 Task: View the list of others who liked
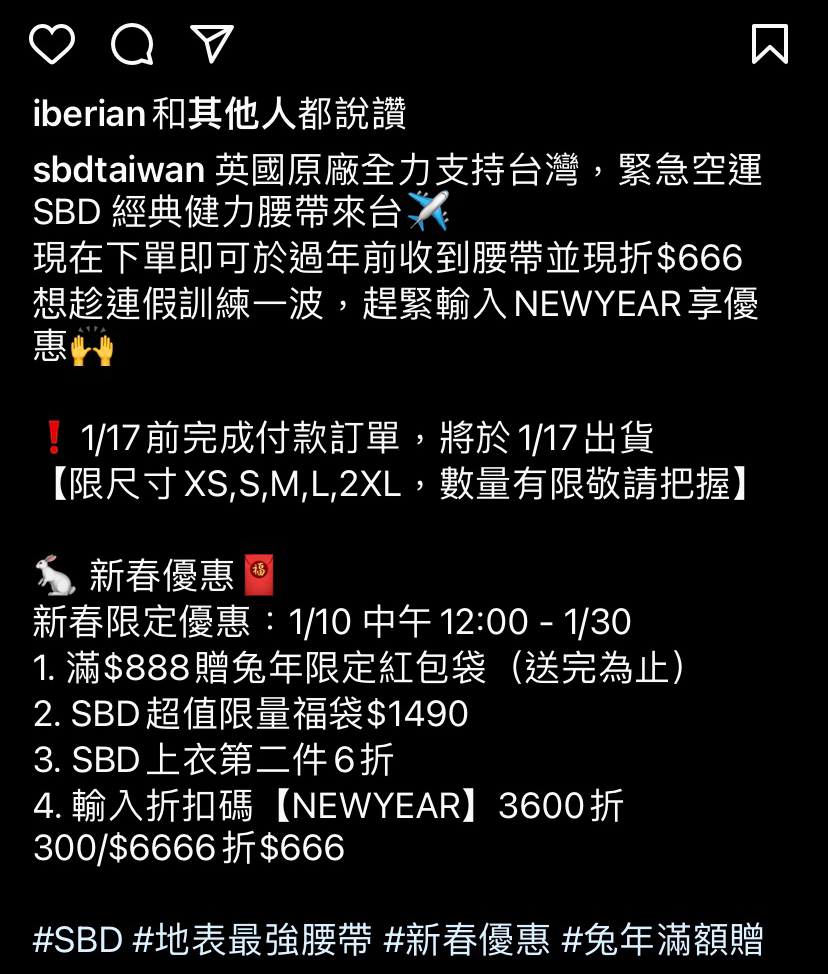[241, 115]
